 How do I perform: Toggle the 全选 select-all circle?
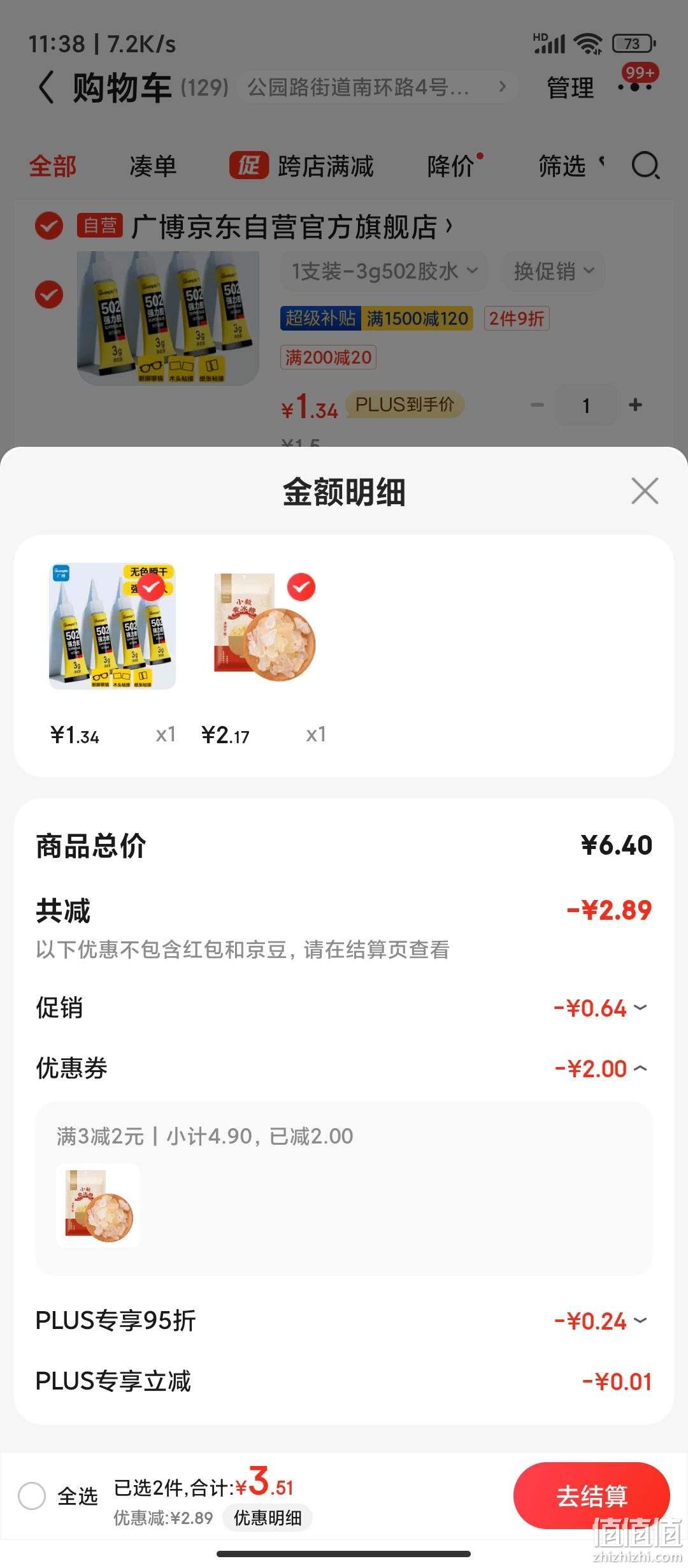point(32,1495)
